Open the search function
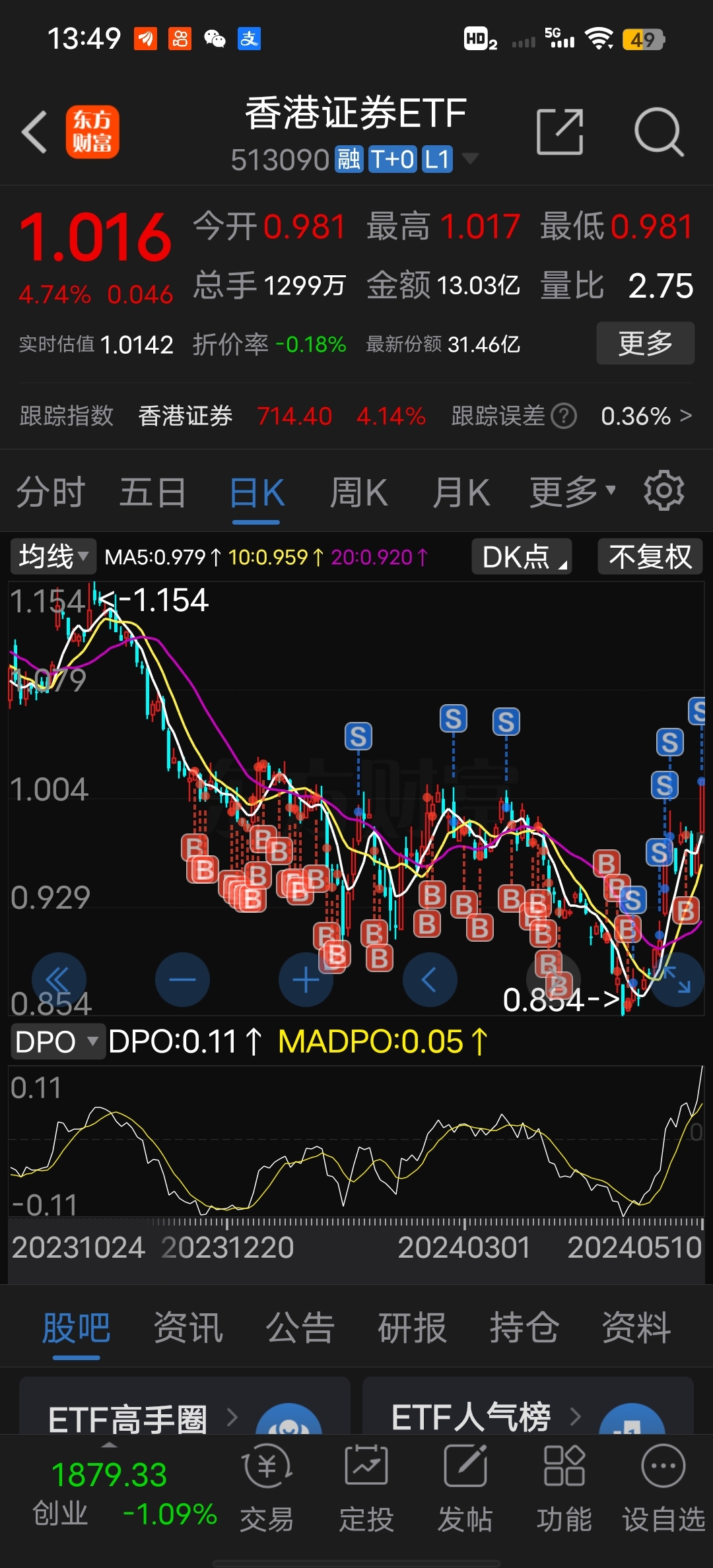 click(658, 131)
